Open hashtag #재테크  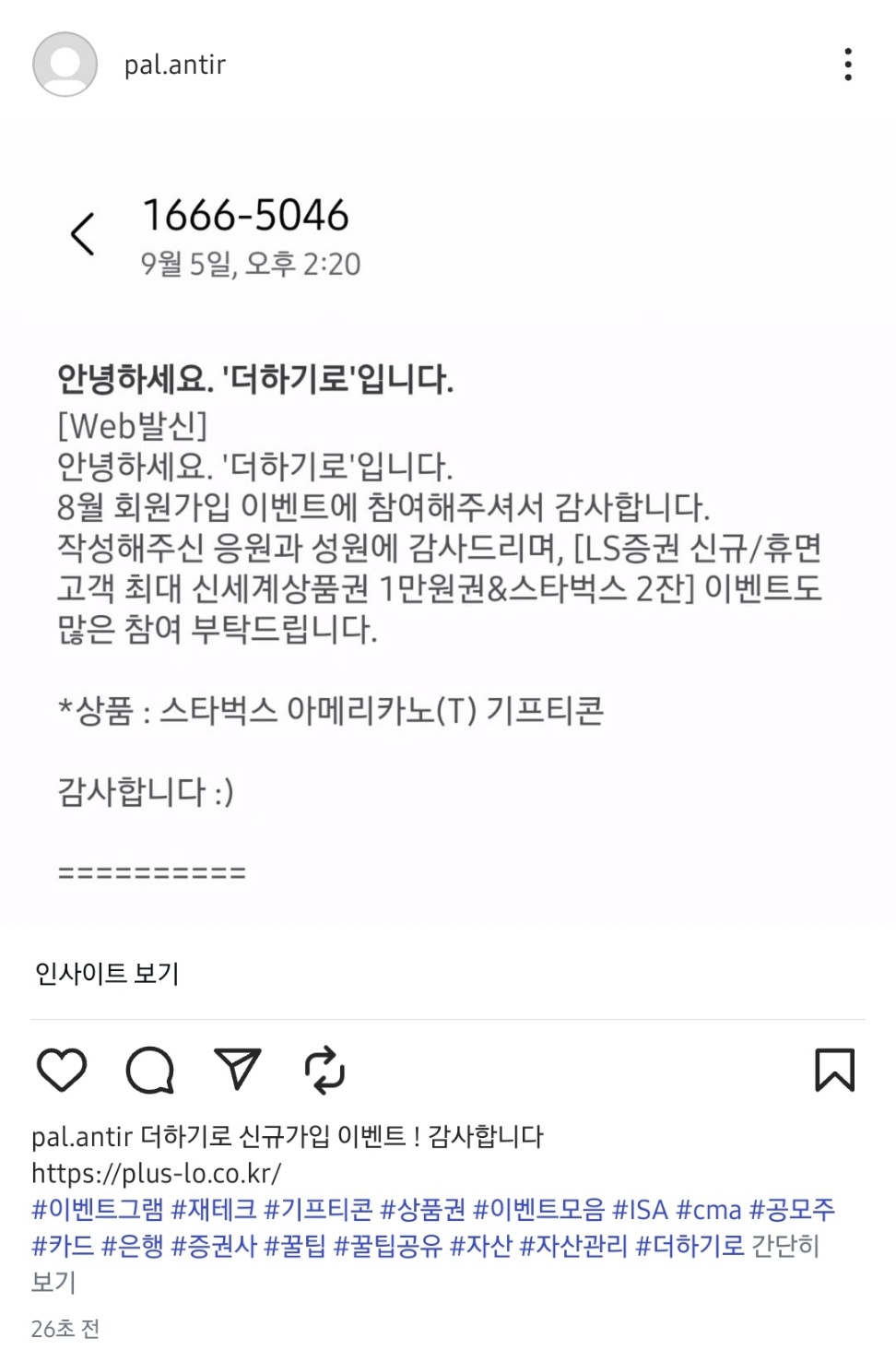[x=214, y=1209]
